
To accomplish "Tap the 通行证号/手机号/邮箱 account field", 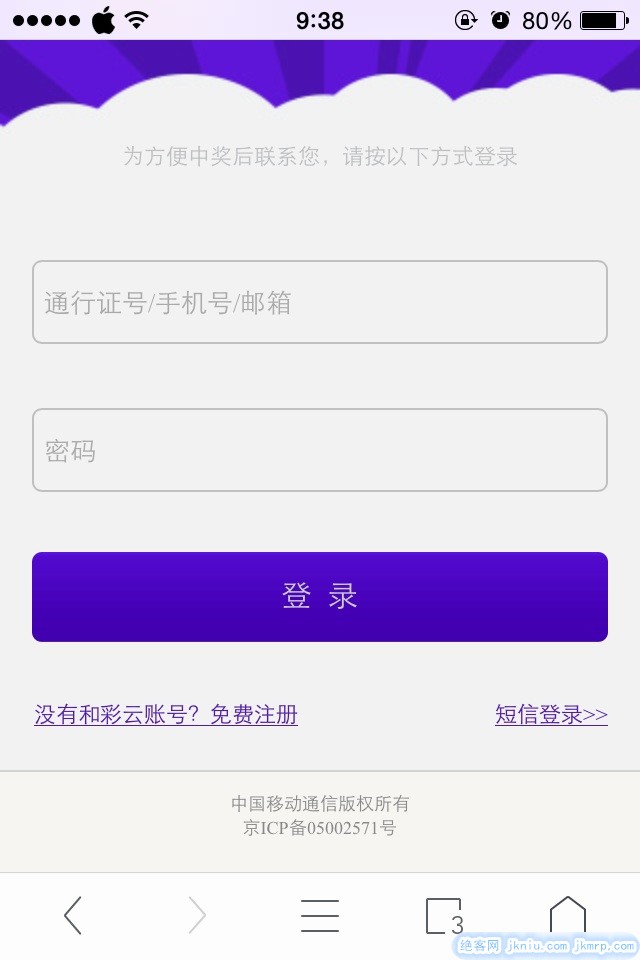I will [x=320, y=302].
